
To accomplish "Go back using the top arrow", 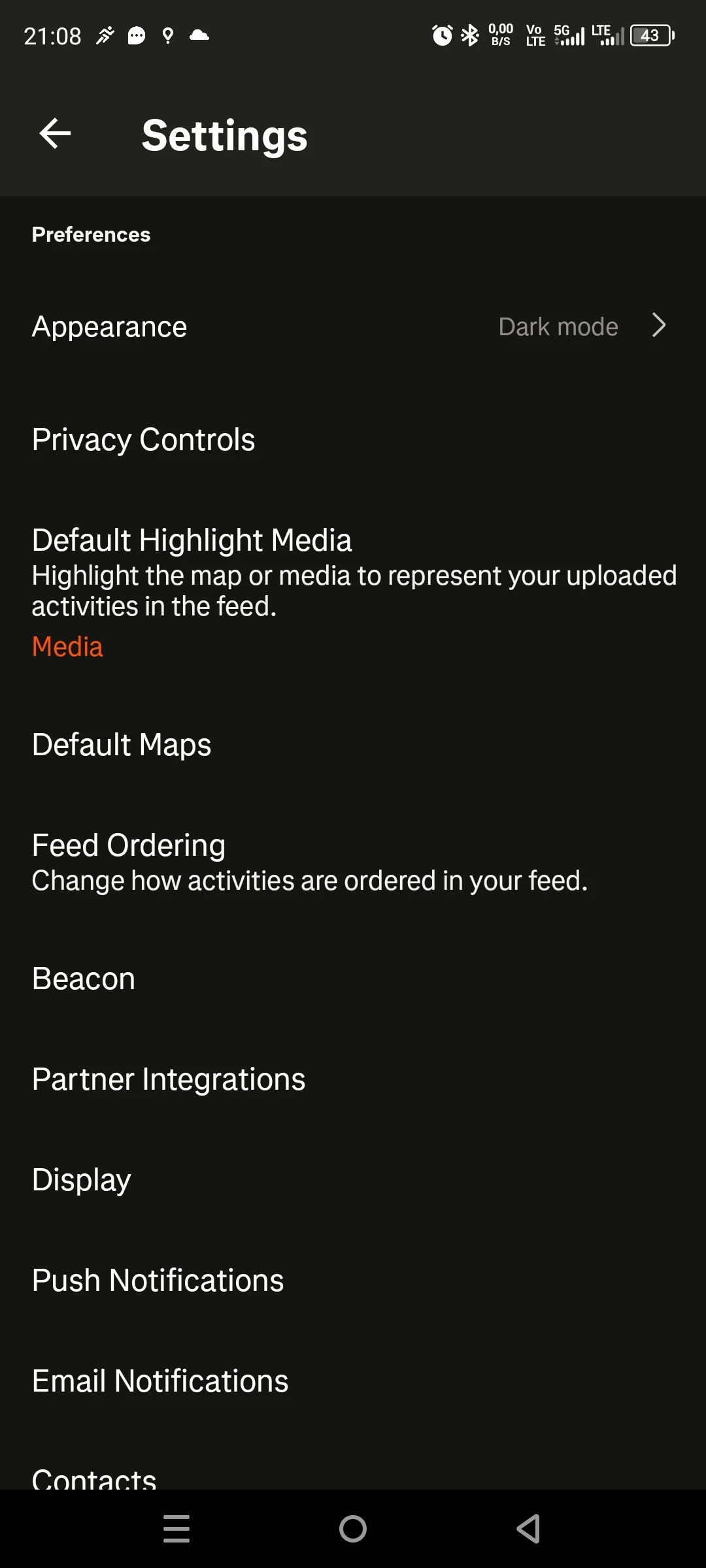I will coord(55,134).
